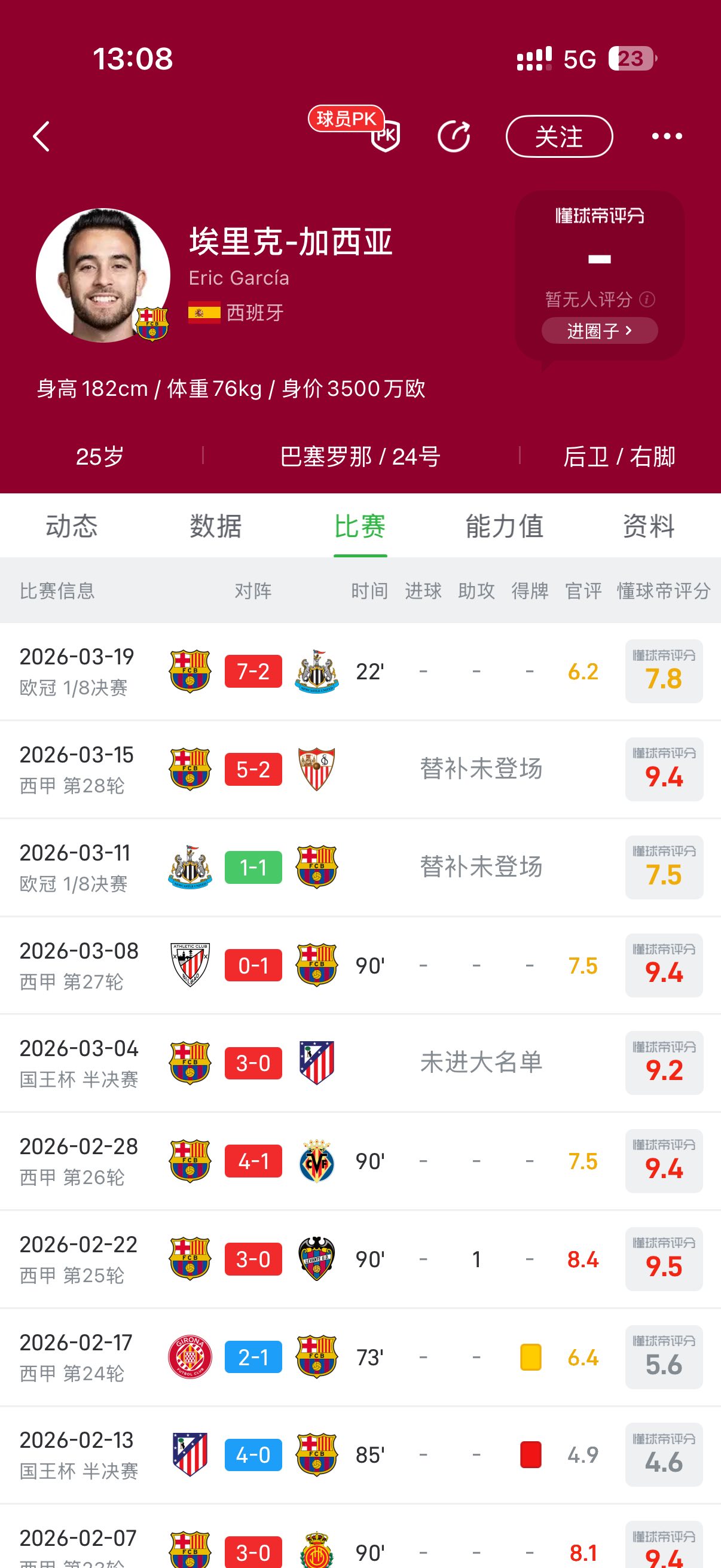Viewport: 721px width, 1568px height.
Task: Open the 2026-03-15 La Liga 5-2 match
Action: (253, 770)
